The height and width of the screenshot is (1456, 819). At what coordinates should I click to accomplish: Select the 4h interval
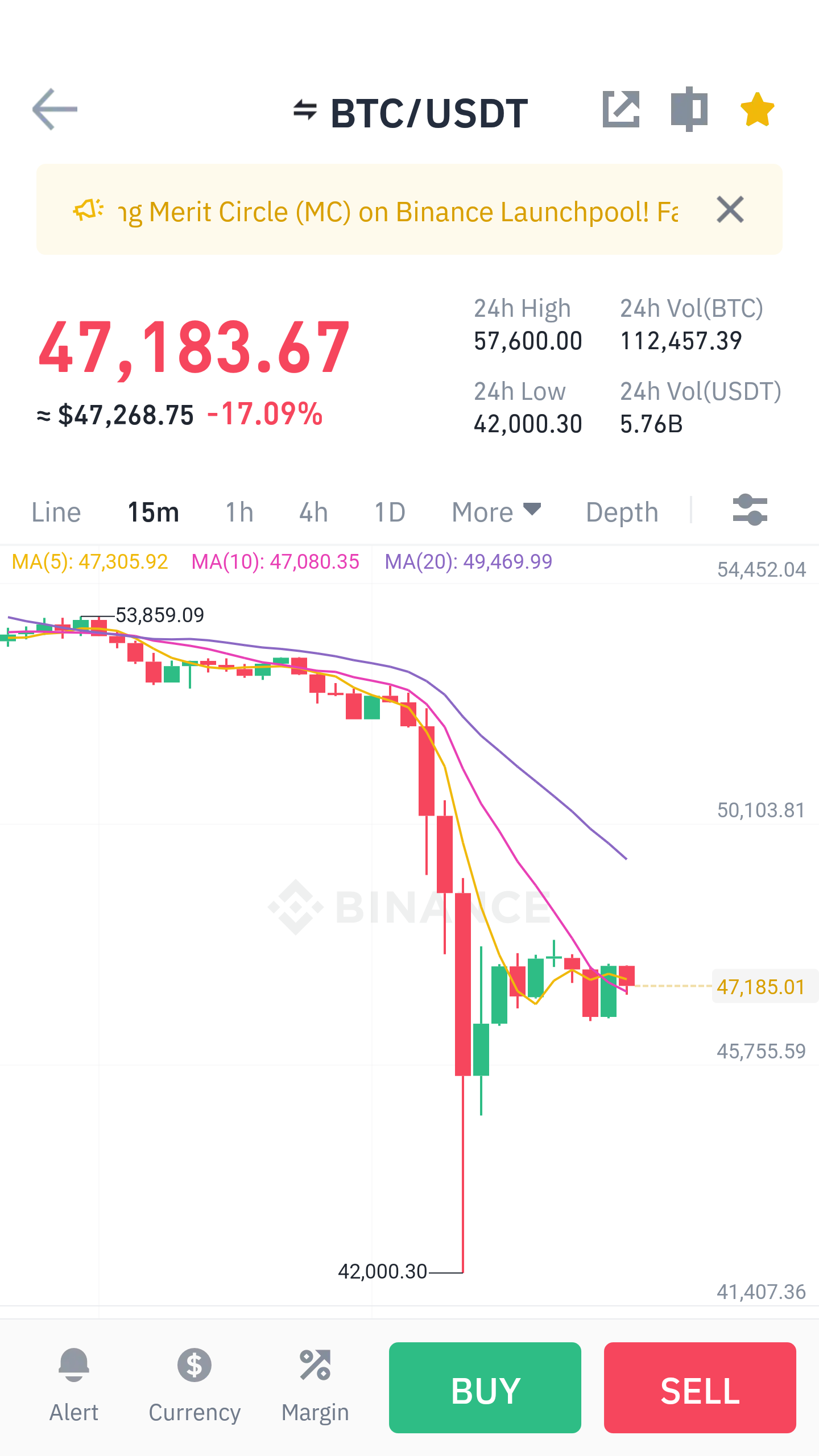click(314, 512)
